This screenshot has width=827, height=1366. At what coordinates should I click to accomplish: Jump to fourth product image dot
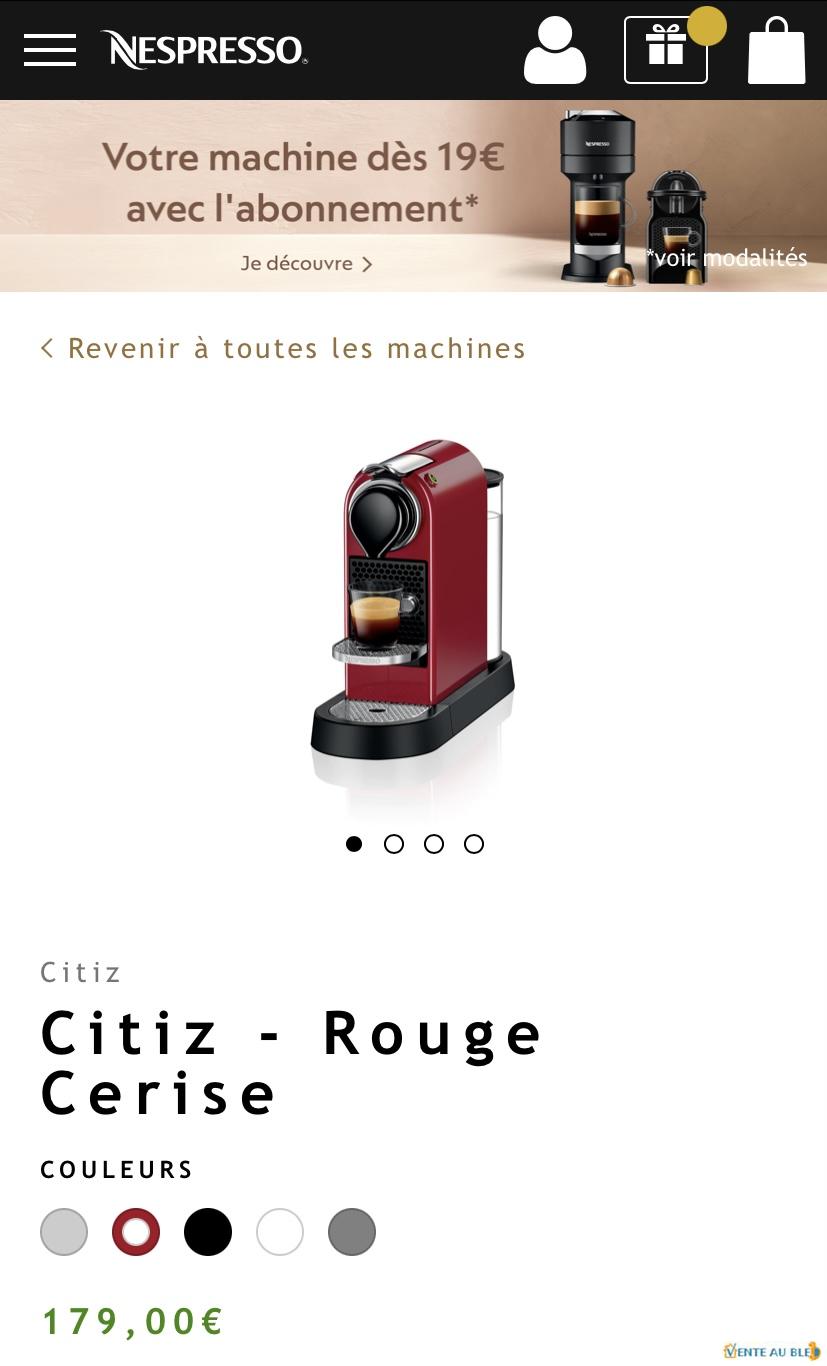[474, 844]
